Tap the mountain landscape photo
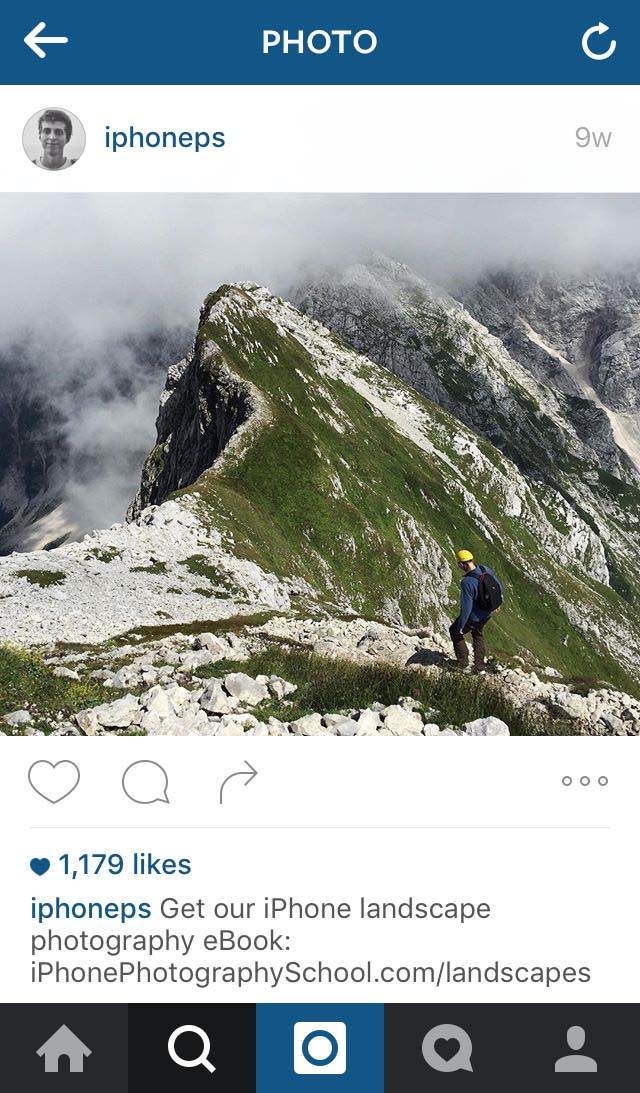The height and width of the screenshot is (1093, 640). [x=320, y=464]
